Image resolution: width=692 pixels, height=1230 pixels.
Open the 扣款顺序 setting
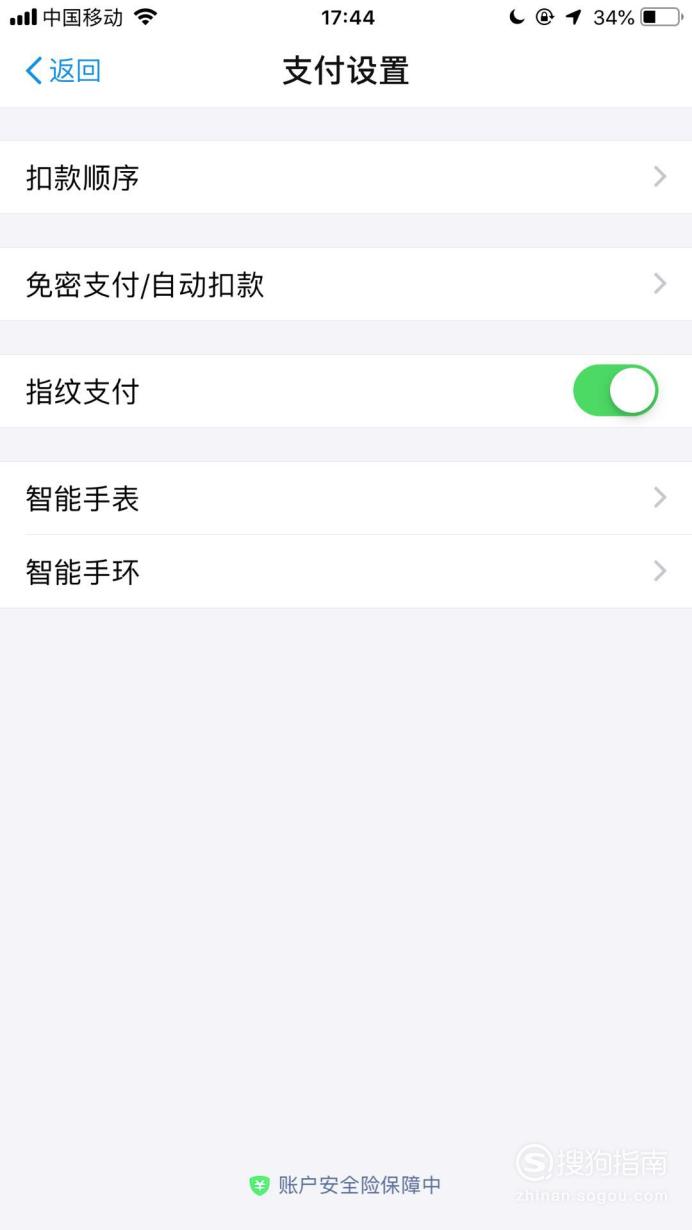point(346,177)
